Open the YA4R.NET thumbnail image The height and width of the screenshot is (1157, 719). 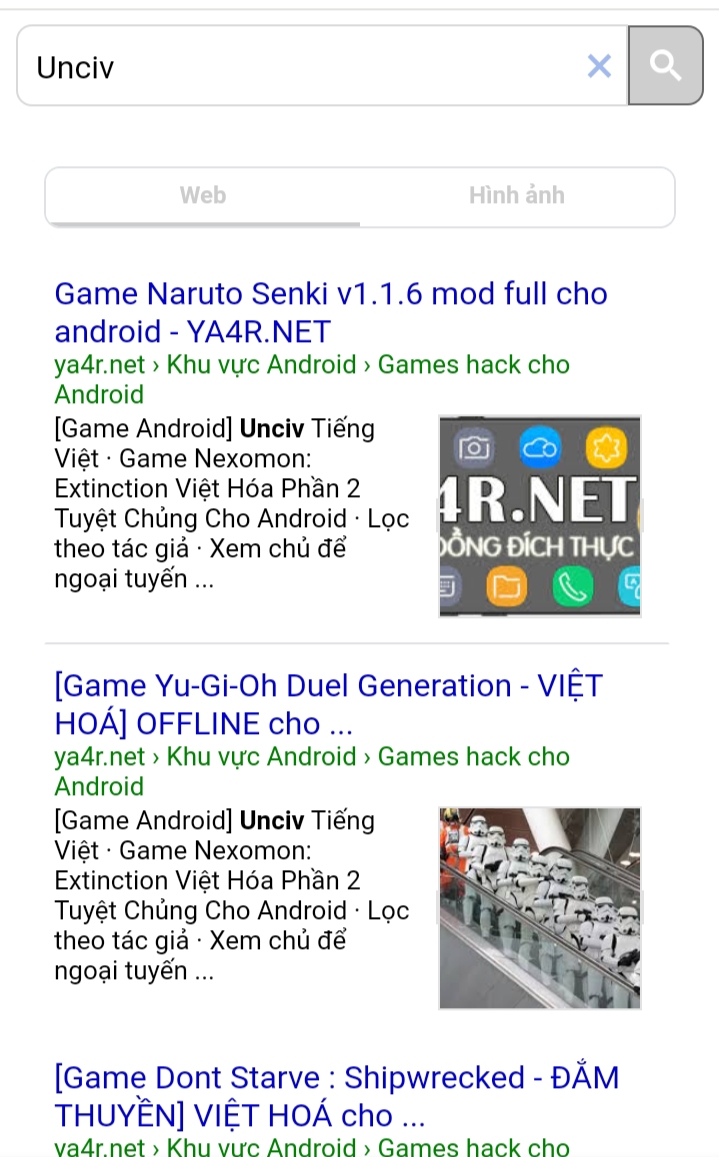(x=540, y=516)
